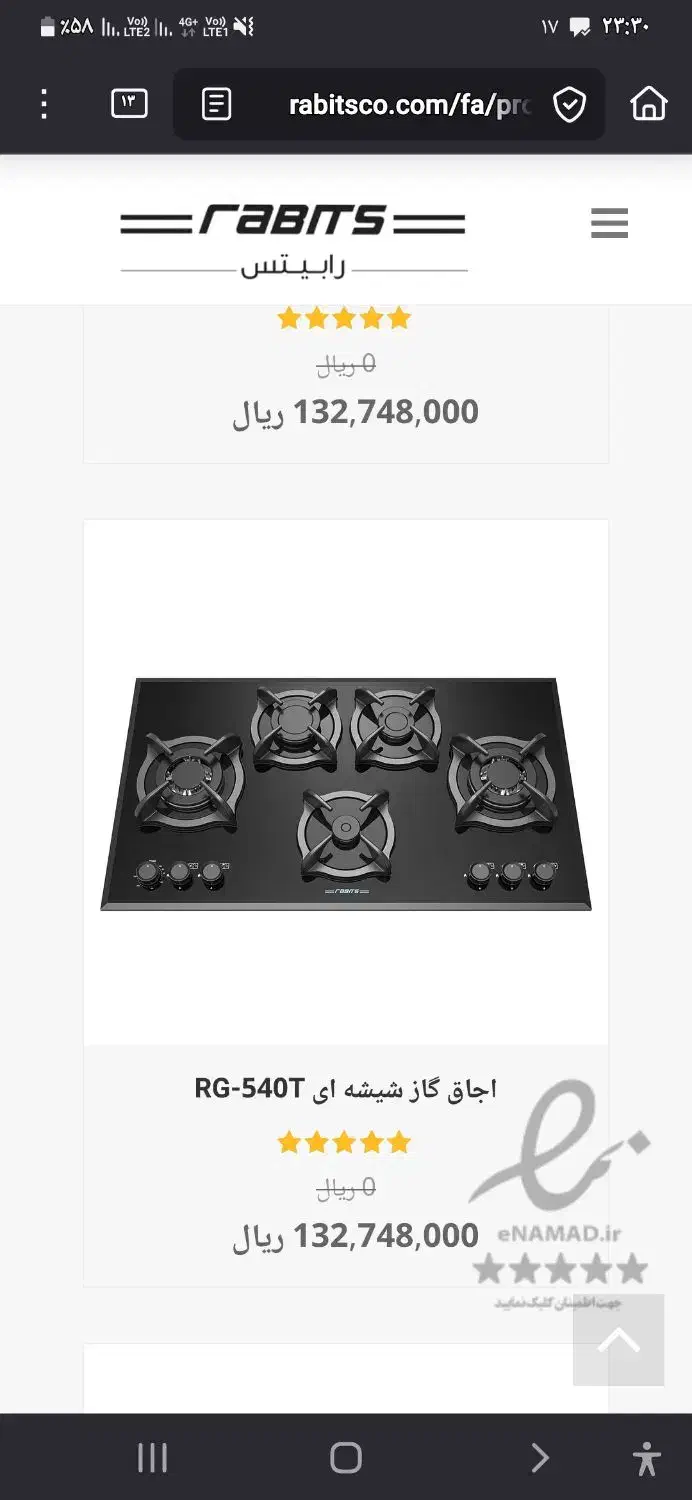
Task: Go to the phone home screen
Action: point(346,1458)
